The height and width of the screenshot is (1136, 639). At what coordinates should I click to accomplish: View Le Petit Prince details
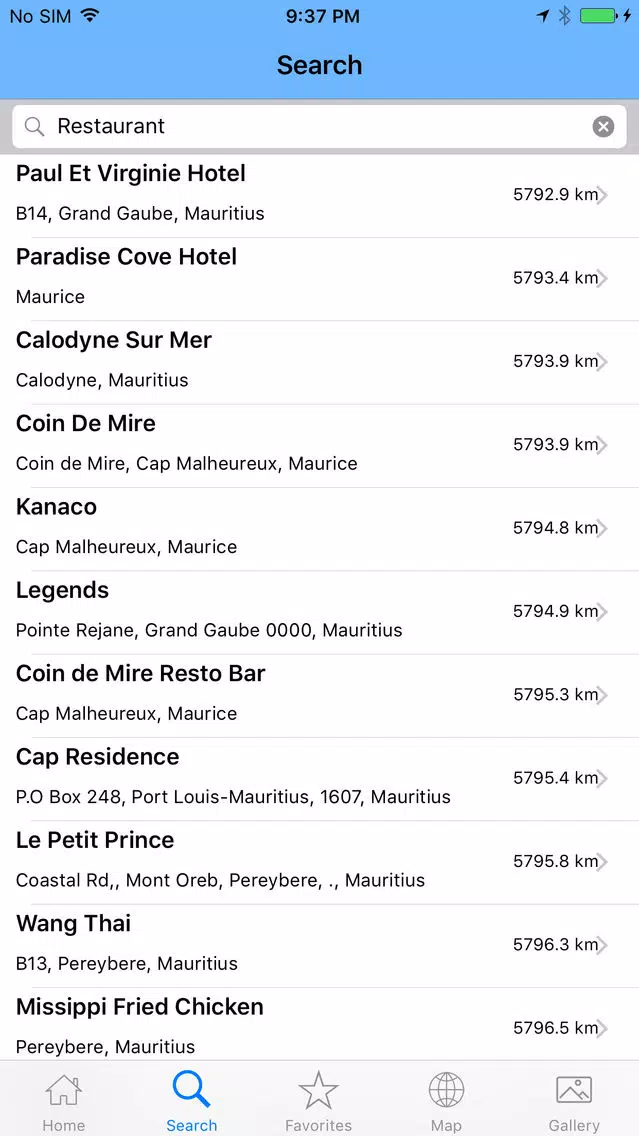320,862
